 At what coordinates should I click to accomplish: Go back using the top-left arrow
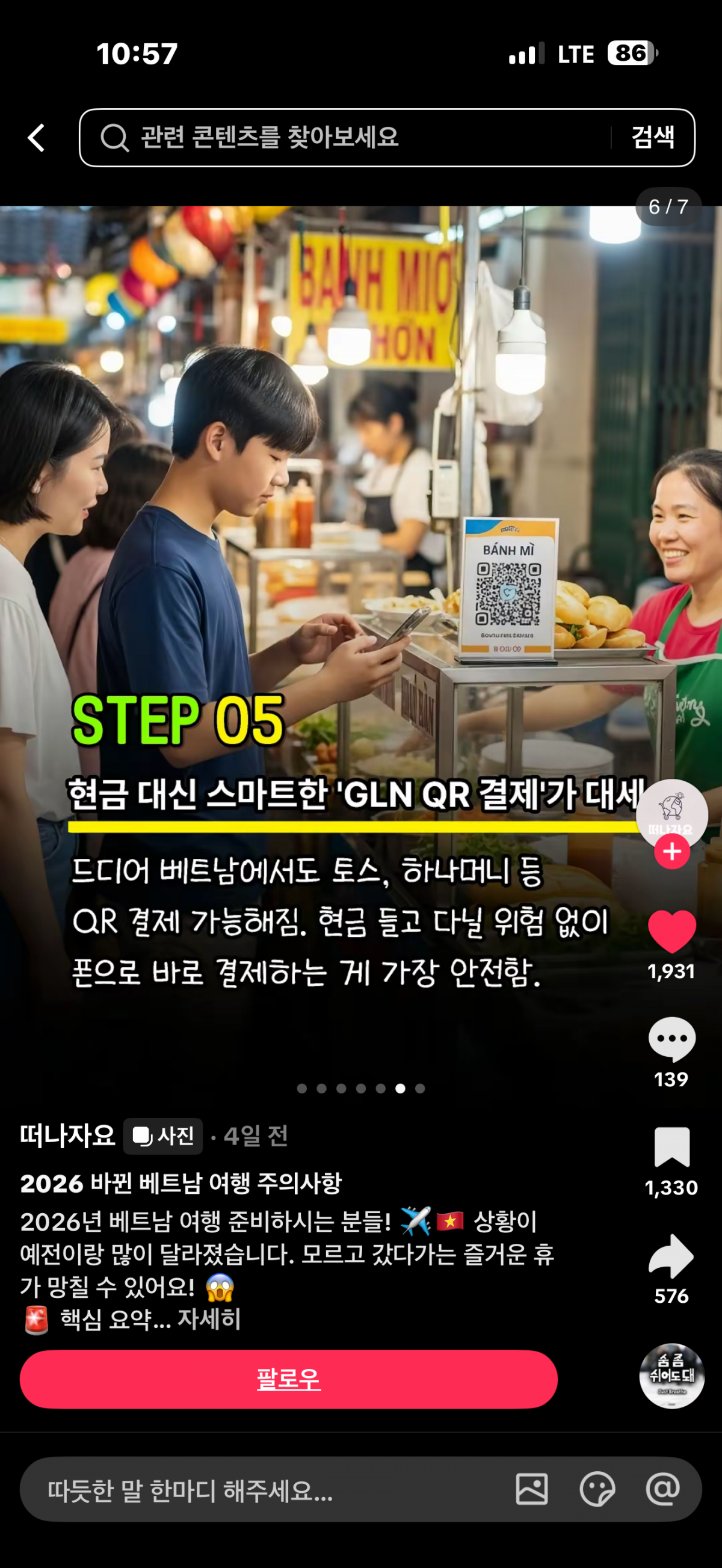pos(37,138)
